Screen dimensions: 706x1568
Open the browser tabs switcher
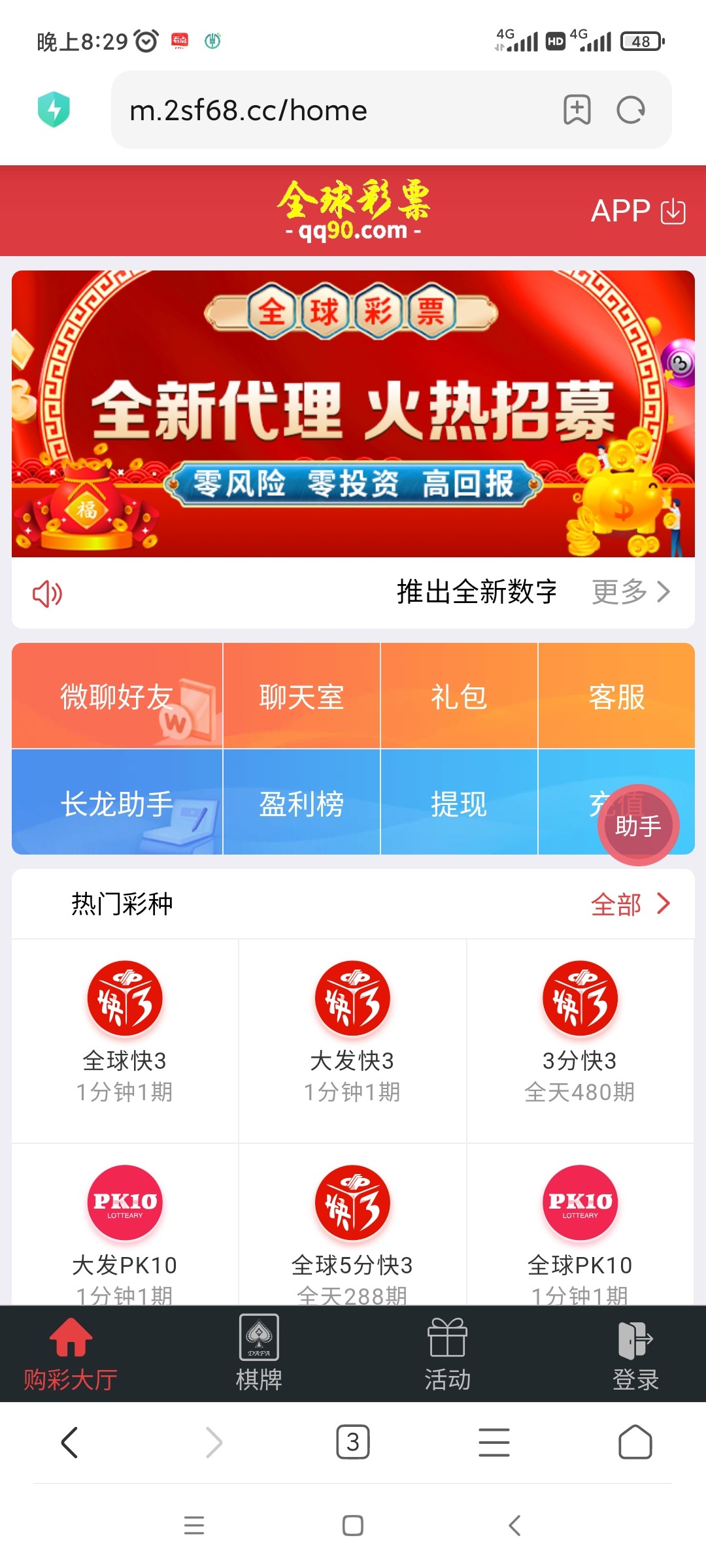coord(352,1442)
